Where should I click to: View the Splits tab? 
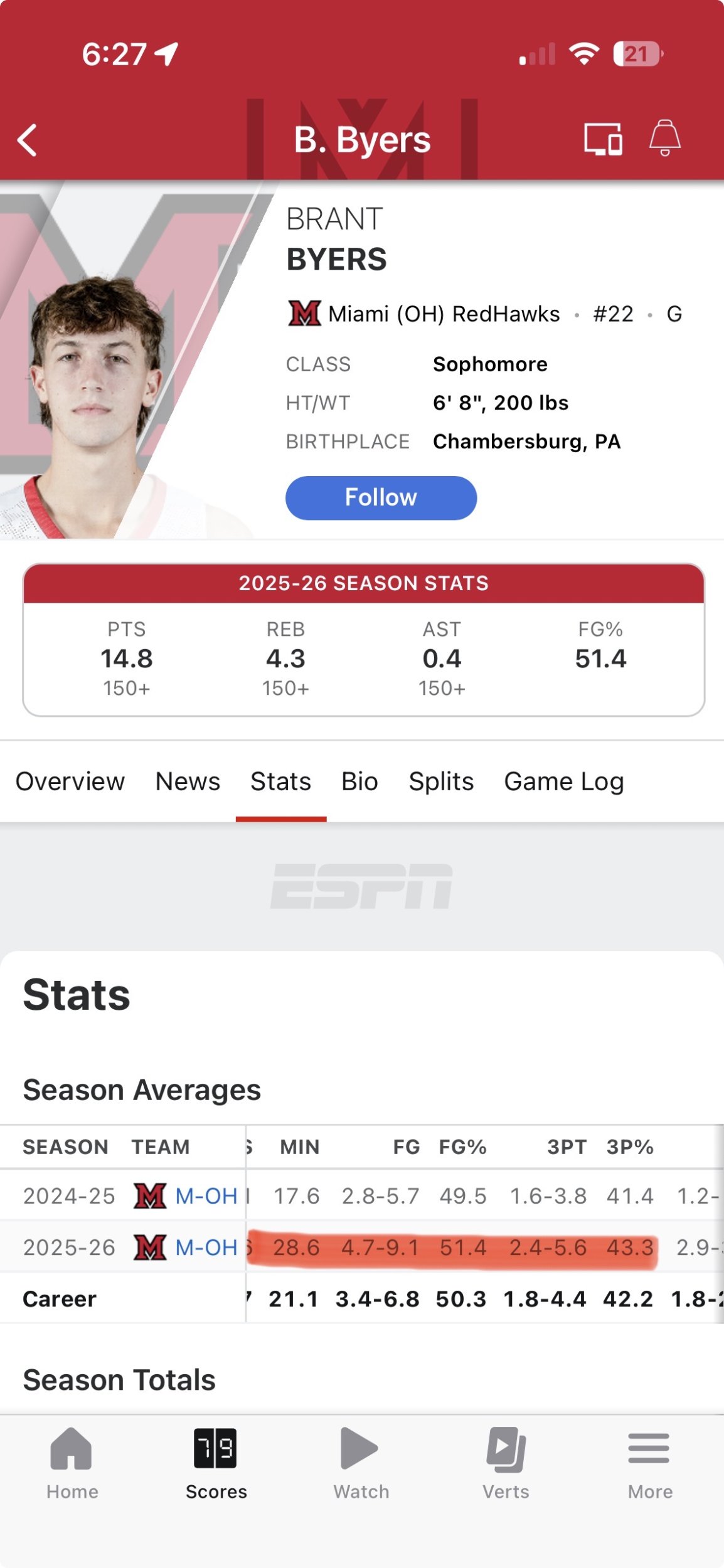tap(441, 781)
